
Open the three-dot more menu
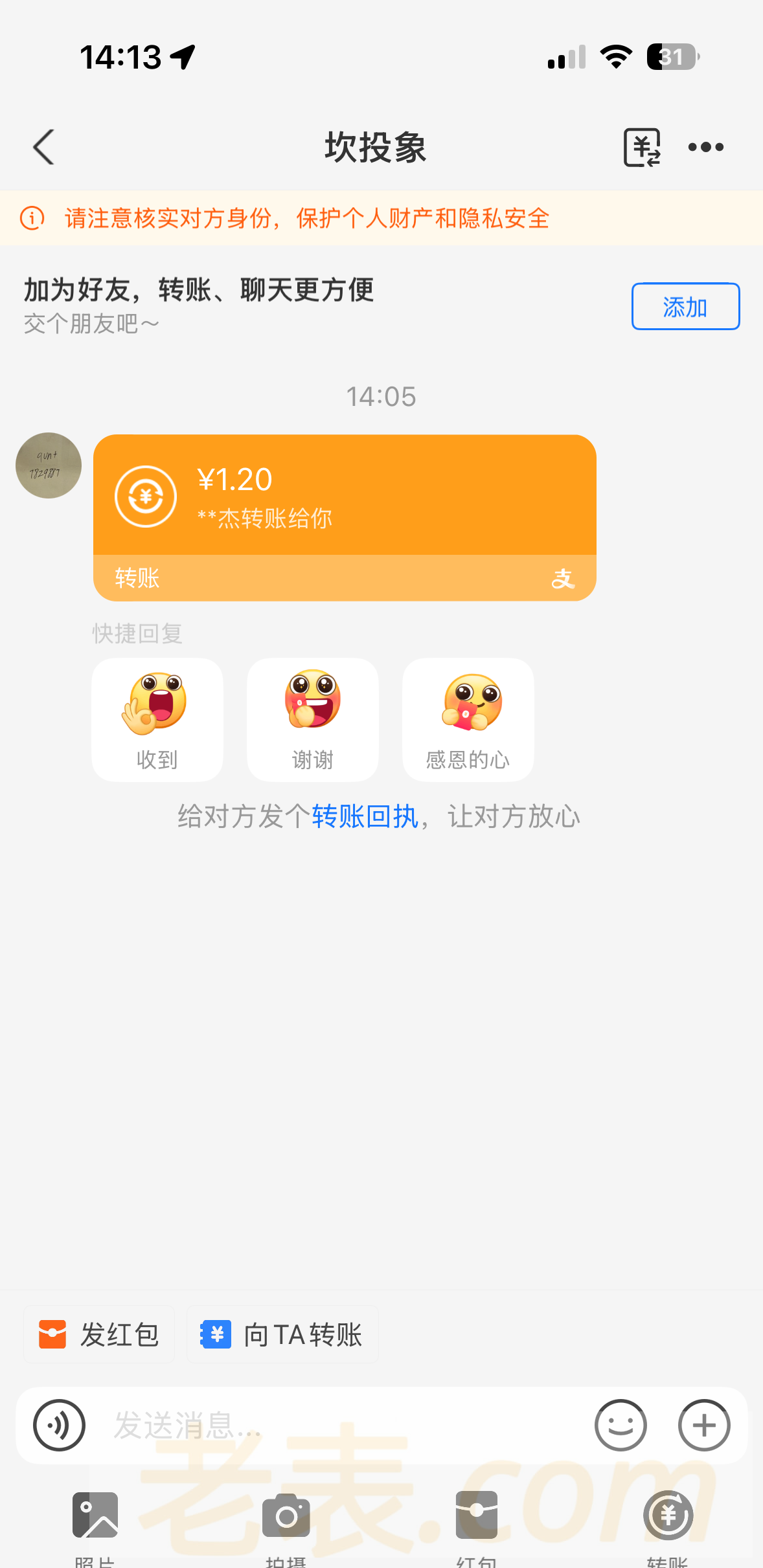[705, 147]
